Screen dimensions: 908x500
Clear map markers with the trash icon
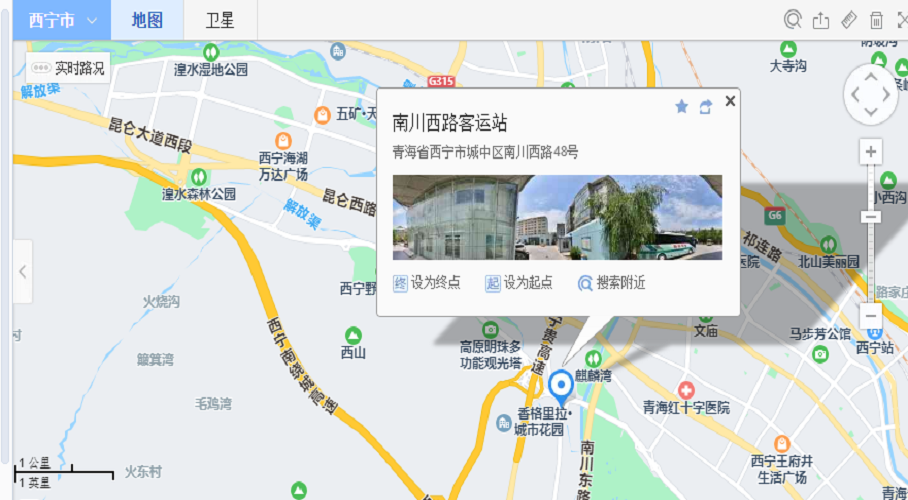(x=876, y=20)
